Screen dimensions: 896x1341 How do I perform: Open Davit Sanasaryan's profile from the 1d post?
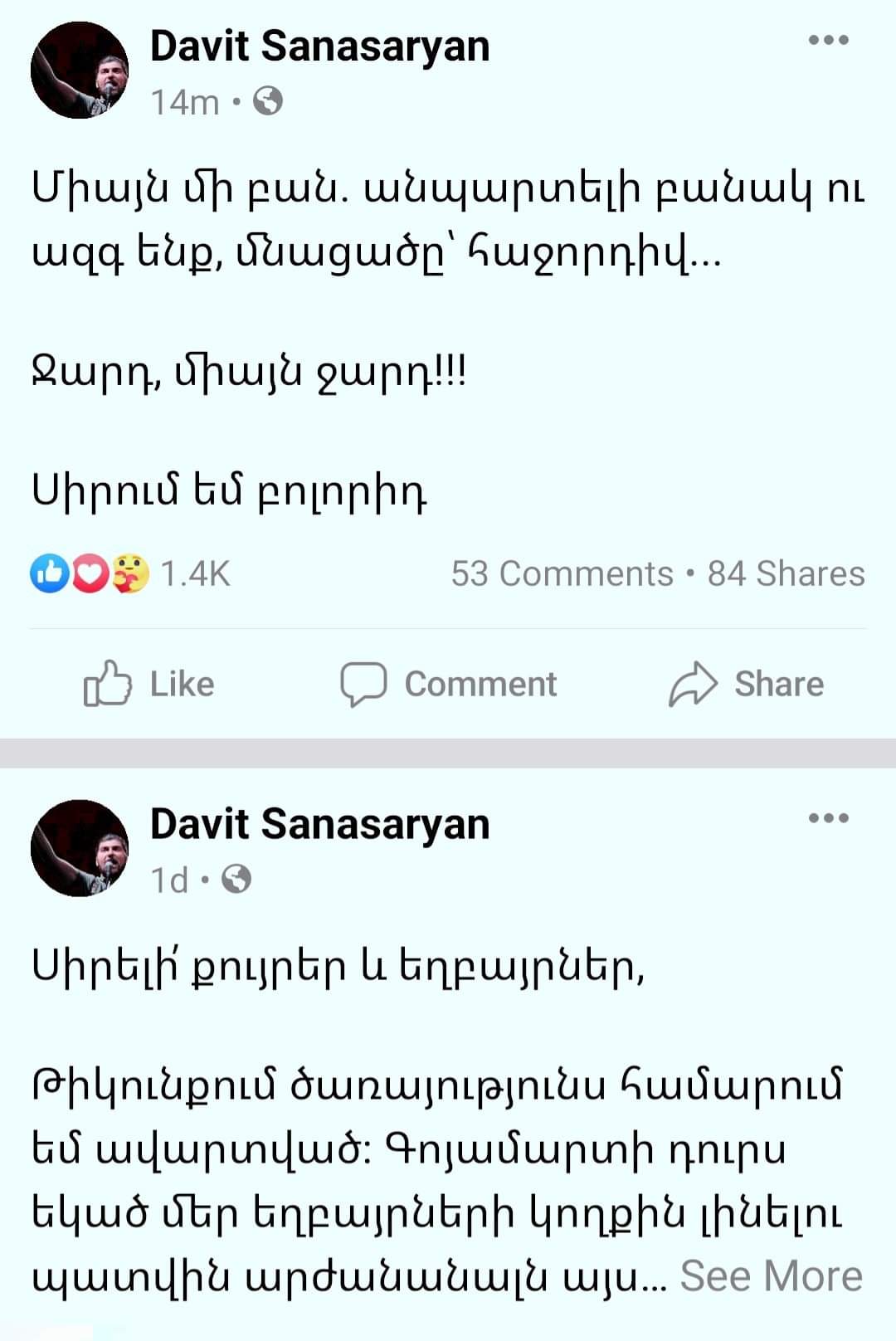click(x=319, y=824)
